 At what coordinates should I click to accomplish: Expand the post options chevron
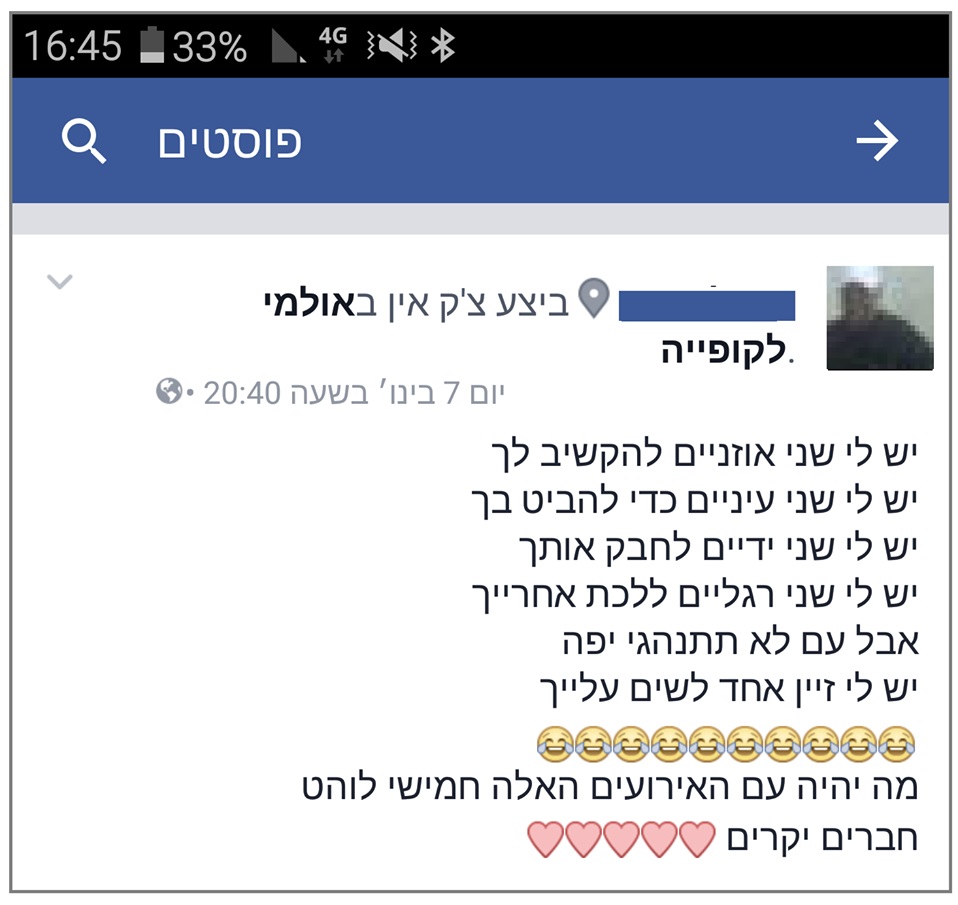point(61,282)
